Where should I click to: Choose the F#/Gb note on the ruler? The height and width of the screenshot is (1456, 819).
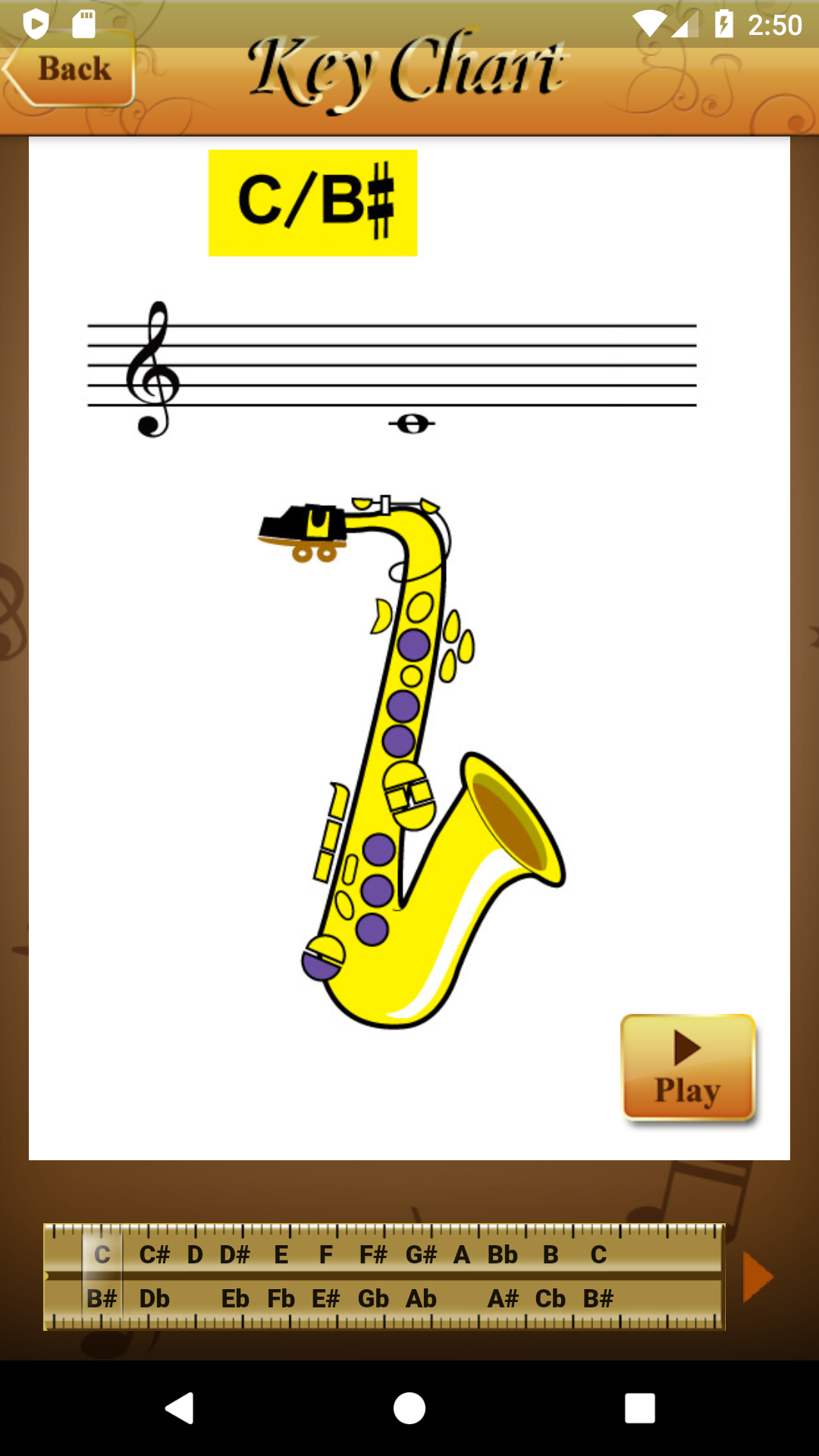pyautogui.click(x=373, y=1276)
